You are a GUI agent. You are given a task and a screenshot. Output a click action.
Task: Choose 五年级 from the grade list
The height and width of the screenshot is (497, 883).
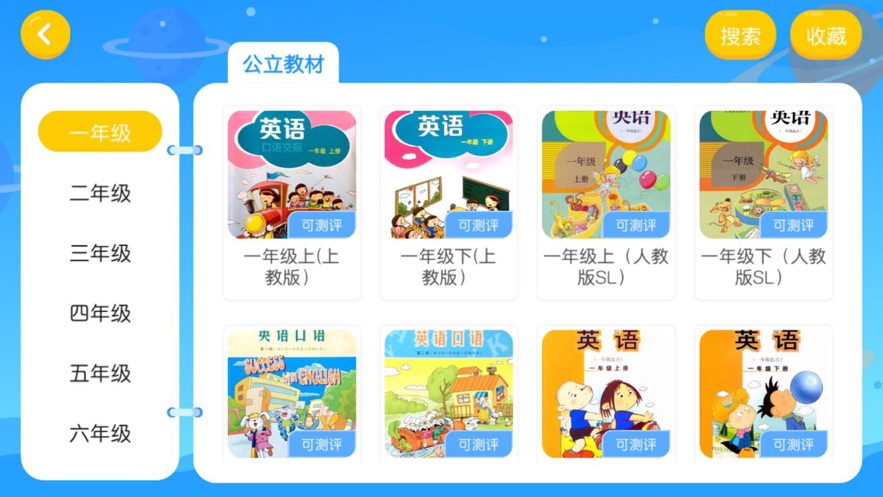100,373
